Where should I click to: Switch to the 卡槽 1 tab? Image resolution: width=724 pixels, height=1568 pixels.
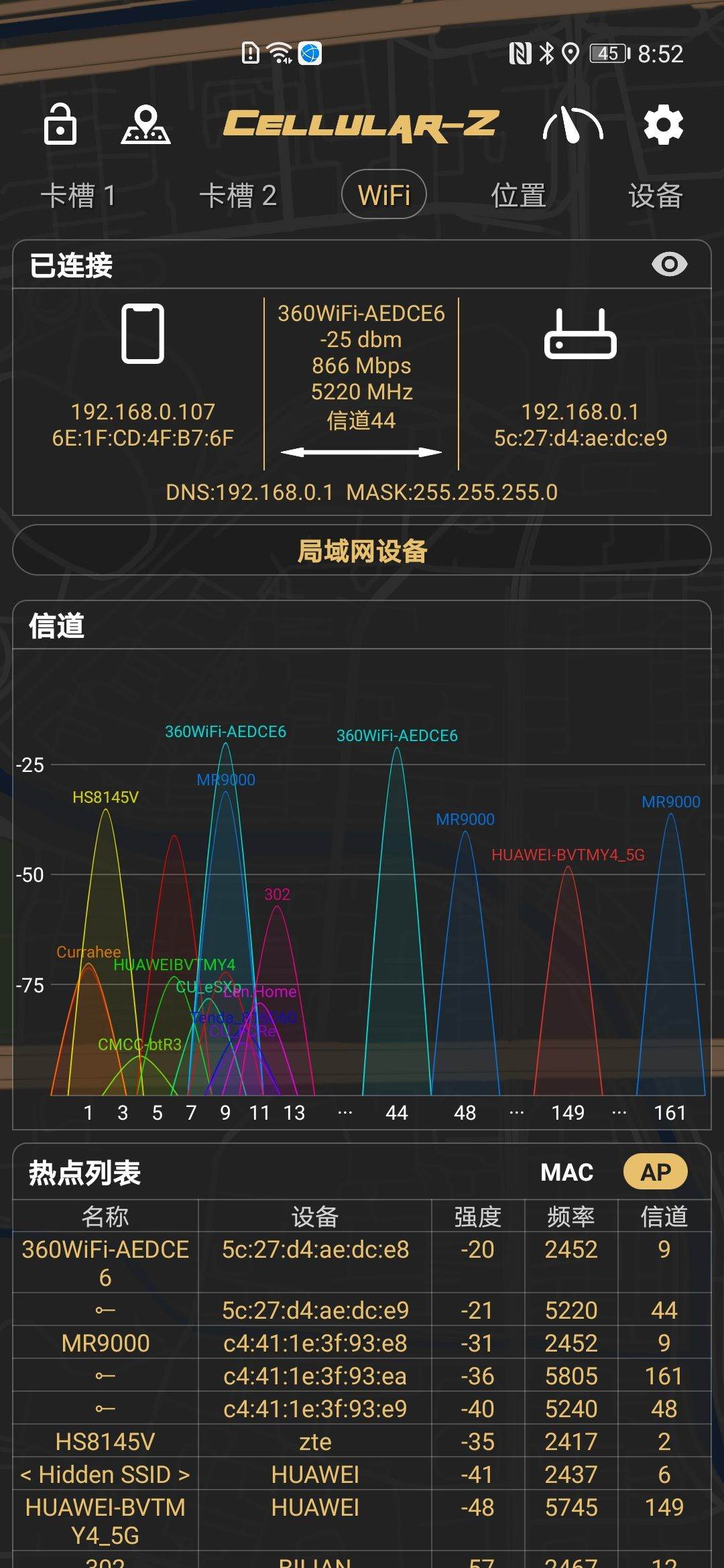(x=78, y=196)
